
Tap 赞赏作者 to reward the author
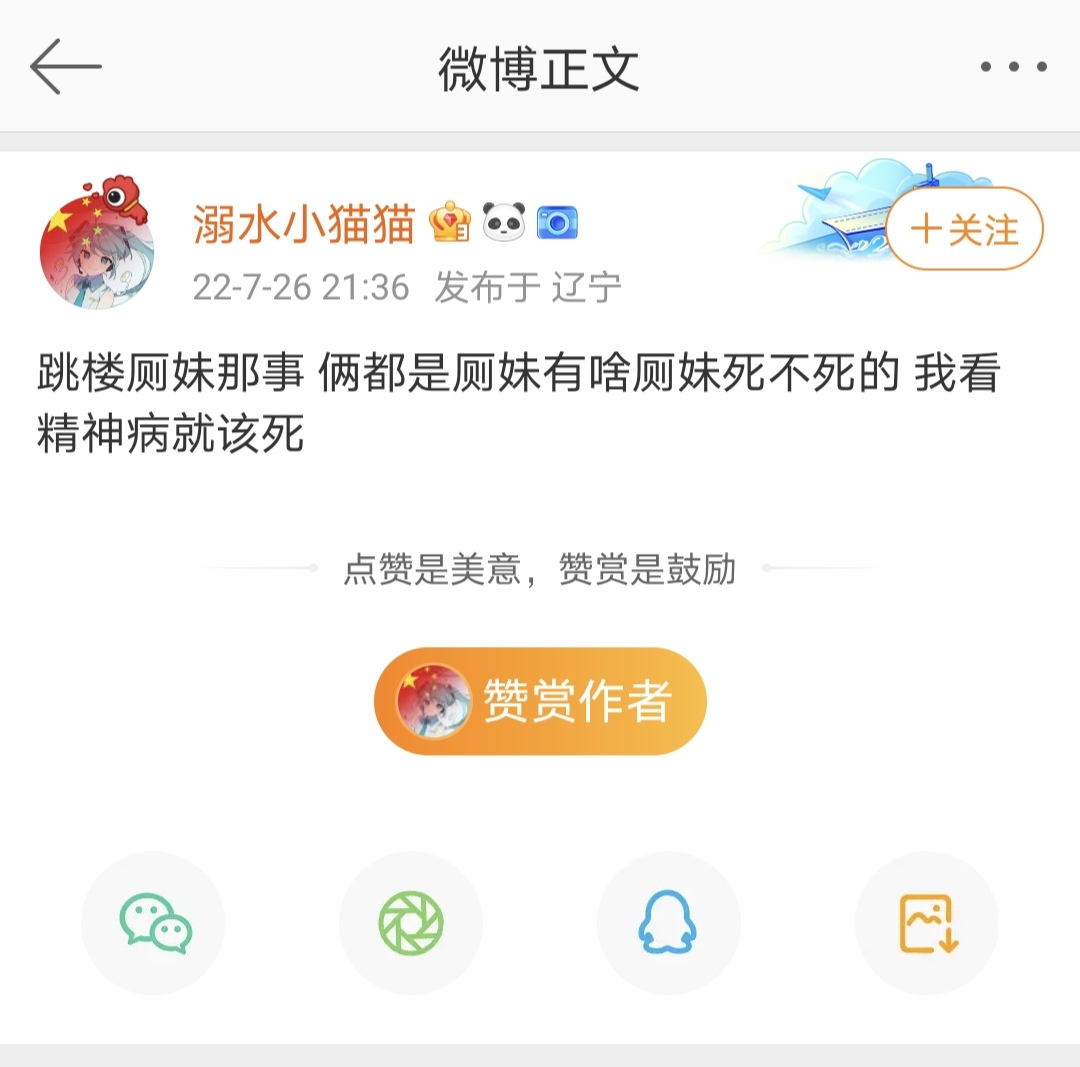(x=540, y=701)
